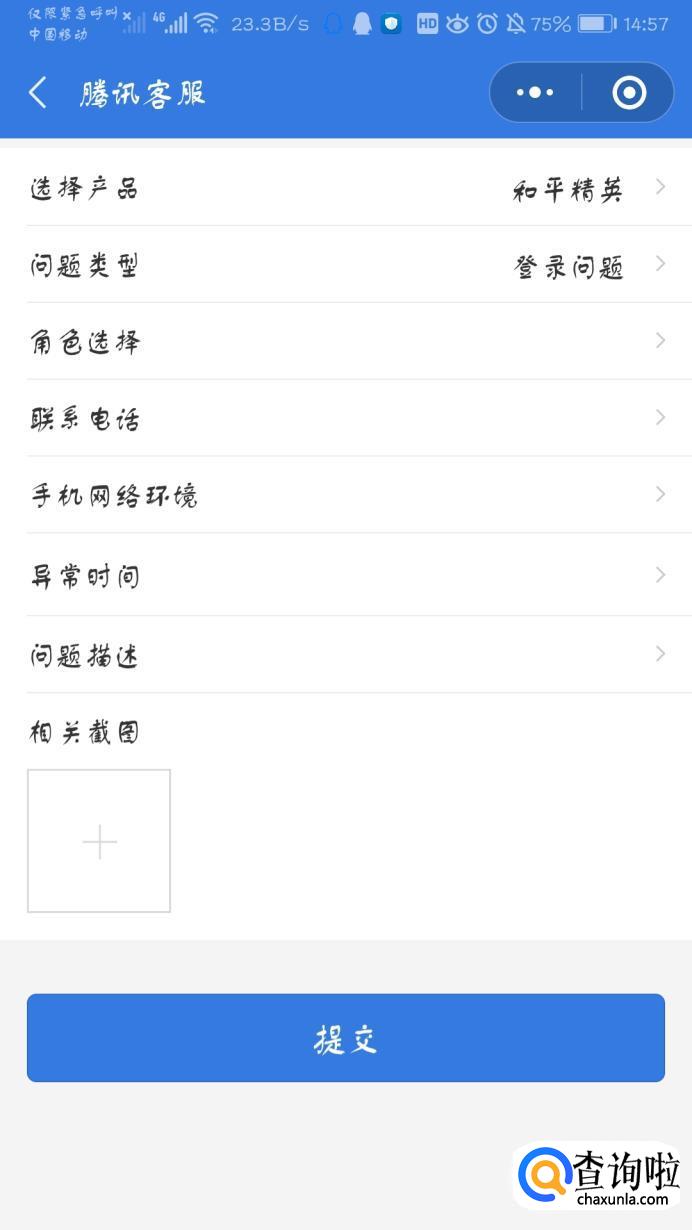Choose 手机网络环境 option
The width and height of the screenshot is (692, 1230).
pyautogui.click(x=346, y=495)
